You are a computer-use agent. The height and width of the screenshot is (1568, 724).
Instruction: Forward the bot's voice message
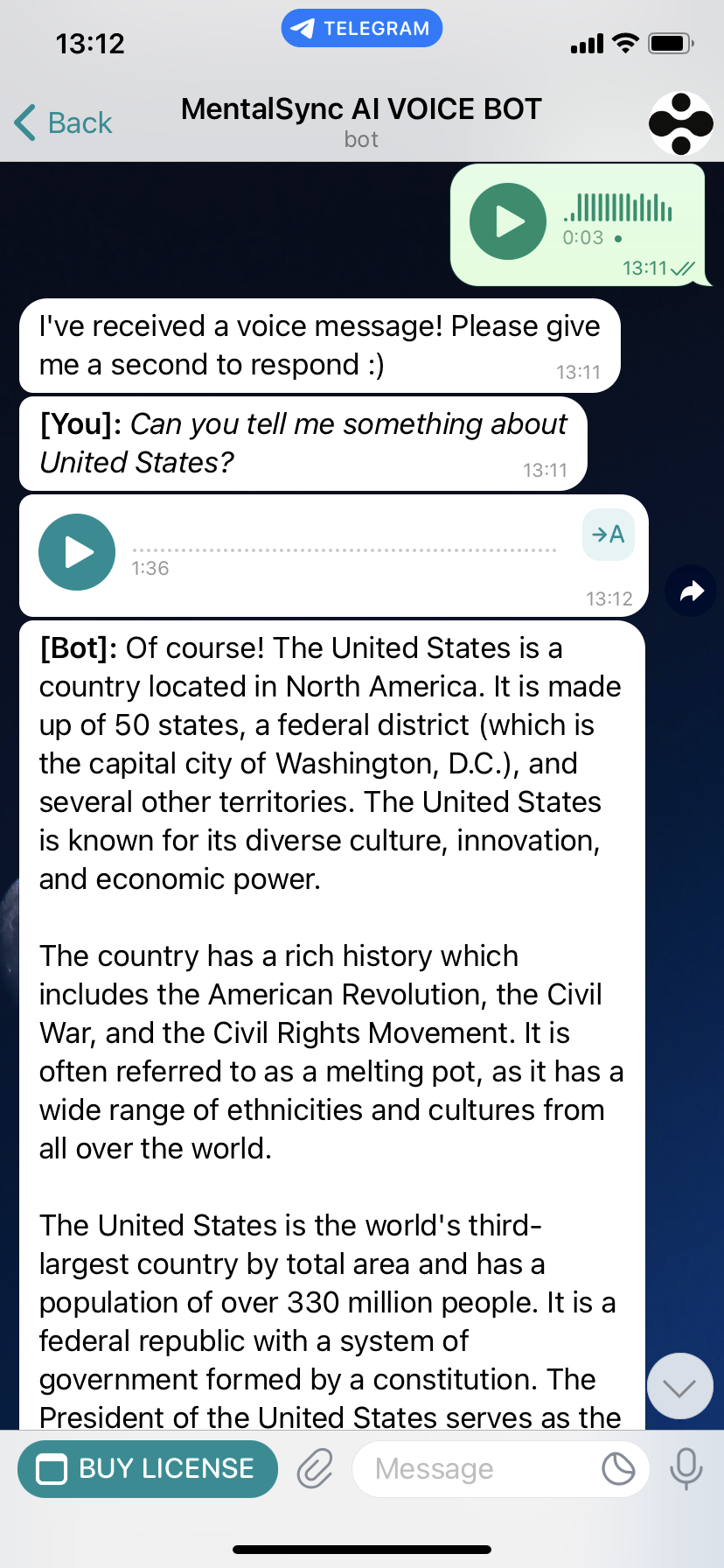(691, 591)
